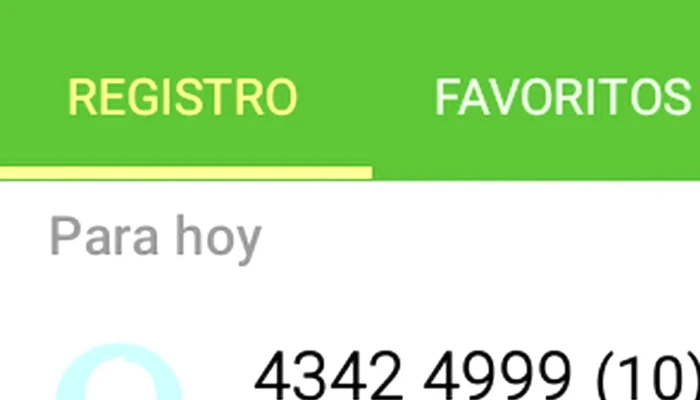Open call log entry 4342 4999
This screenshot has height=400, width=700.
pos(470,377)
